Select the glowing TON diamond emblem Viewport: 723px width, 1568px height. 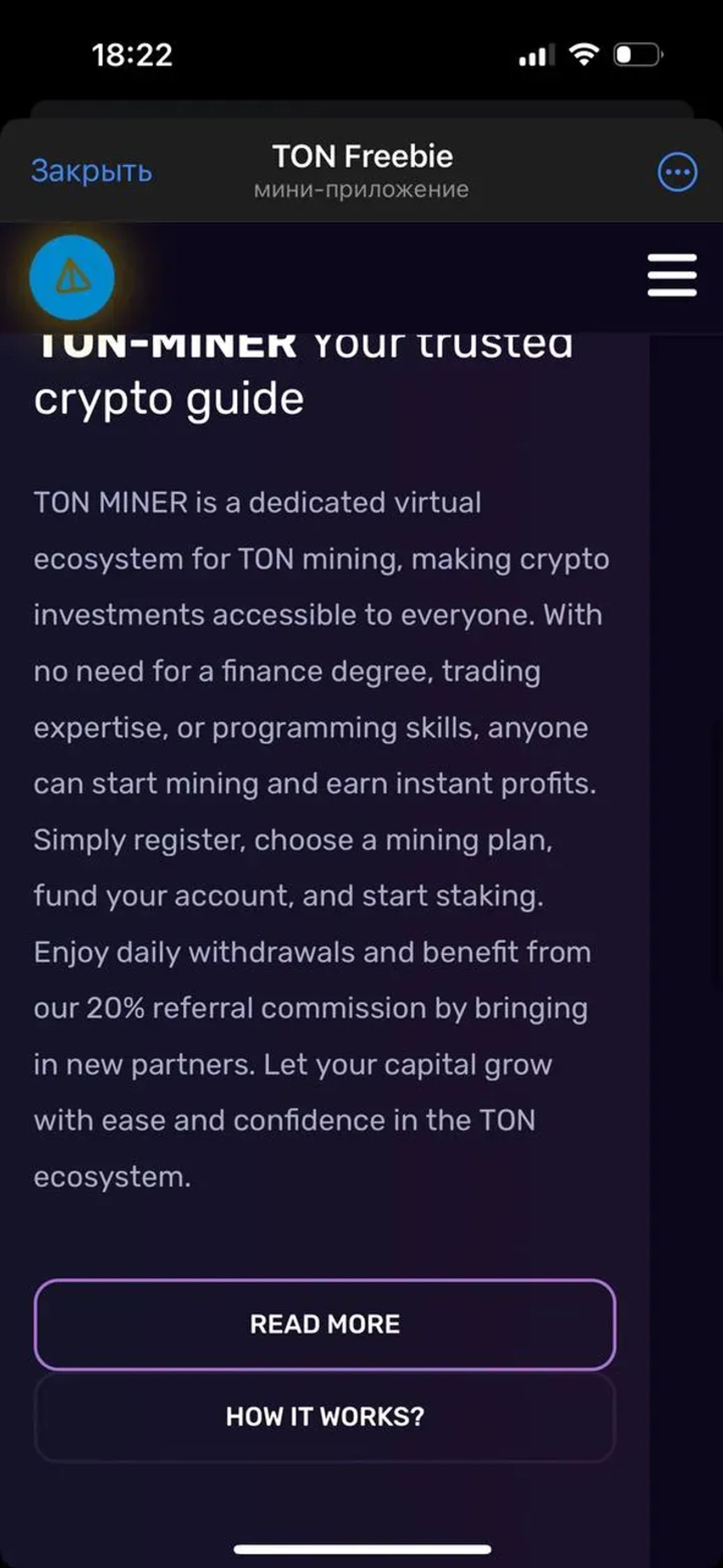coord(72,277)
